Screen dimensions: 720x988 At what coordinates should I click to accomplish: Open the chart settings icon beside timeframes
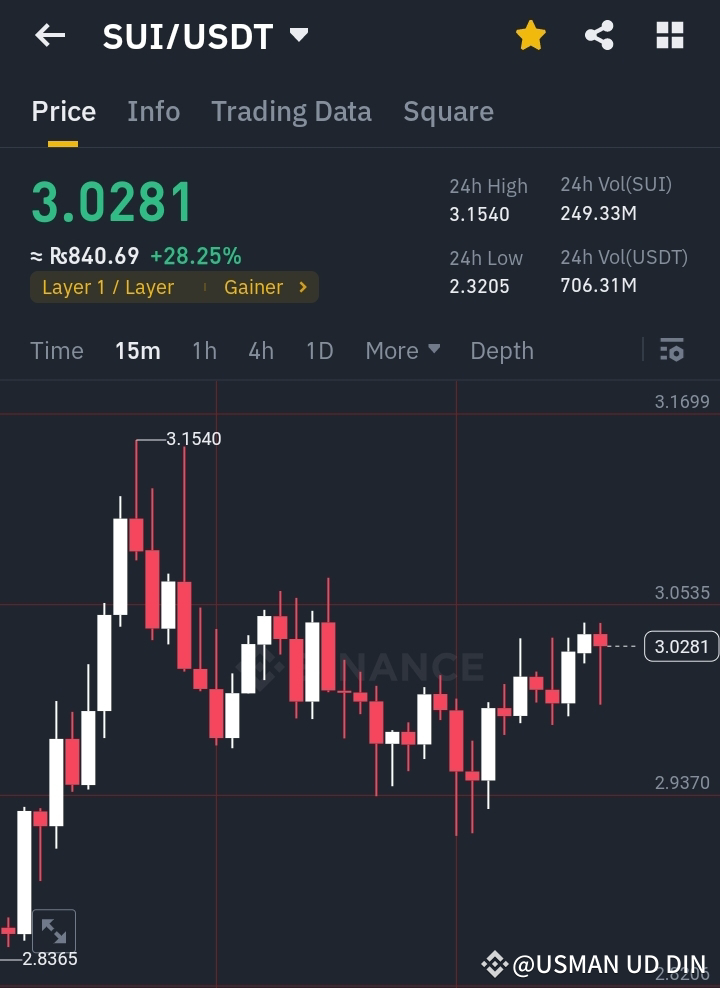[671, 351]
